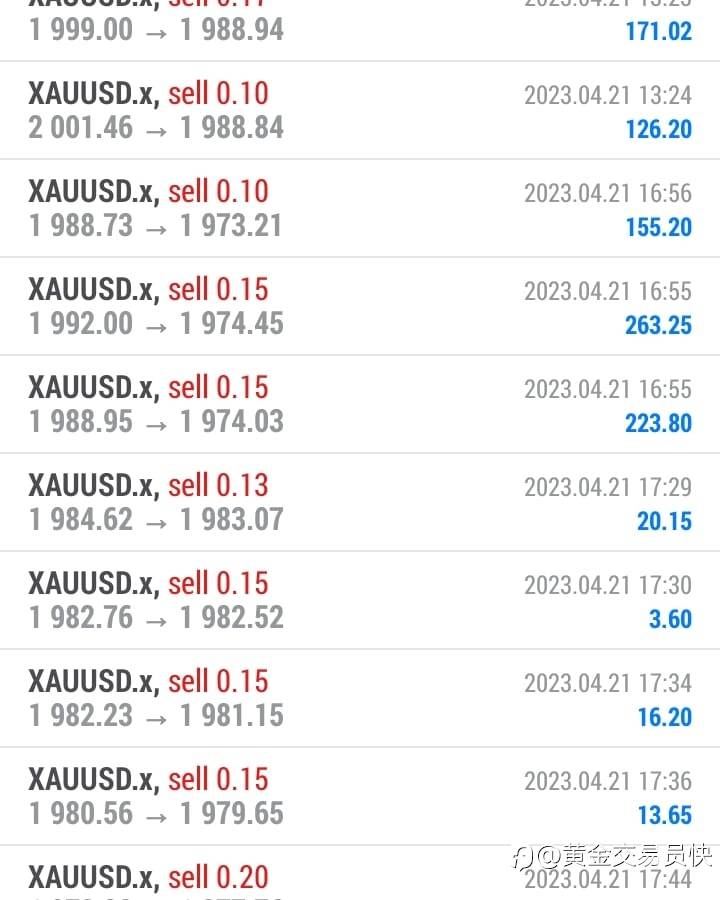Expand the sell 0.10 trade opened at 2001.46
Viewport: 720px width, 900px height.
click(x=360, y=110)
